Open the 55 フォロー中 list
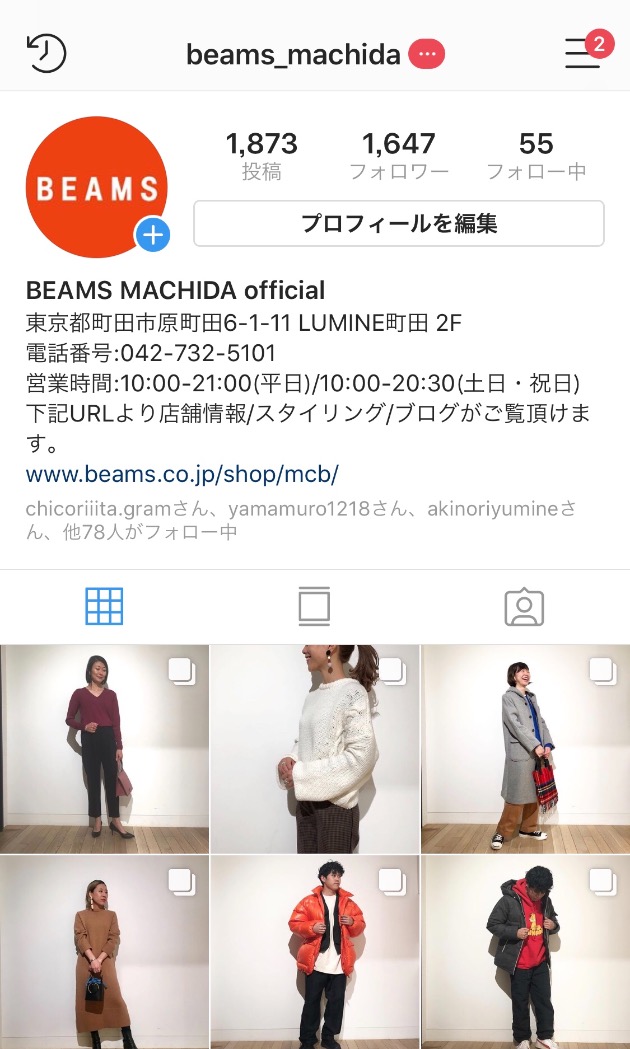The width and height of the screenshot is (630, 1049). (x=536, y=156)
